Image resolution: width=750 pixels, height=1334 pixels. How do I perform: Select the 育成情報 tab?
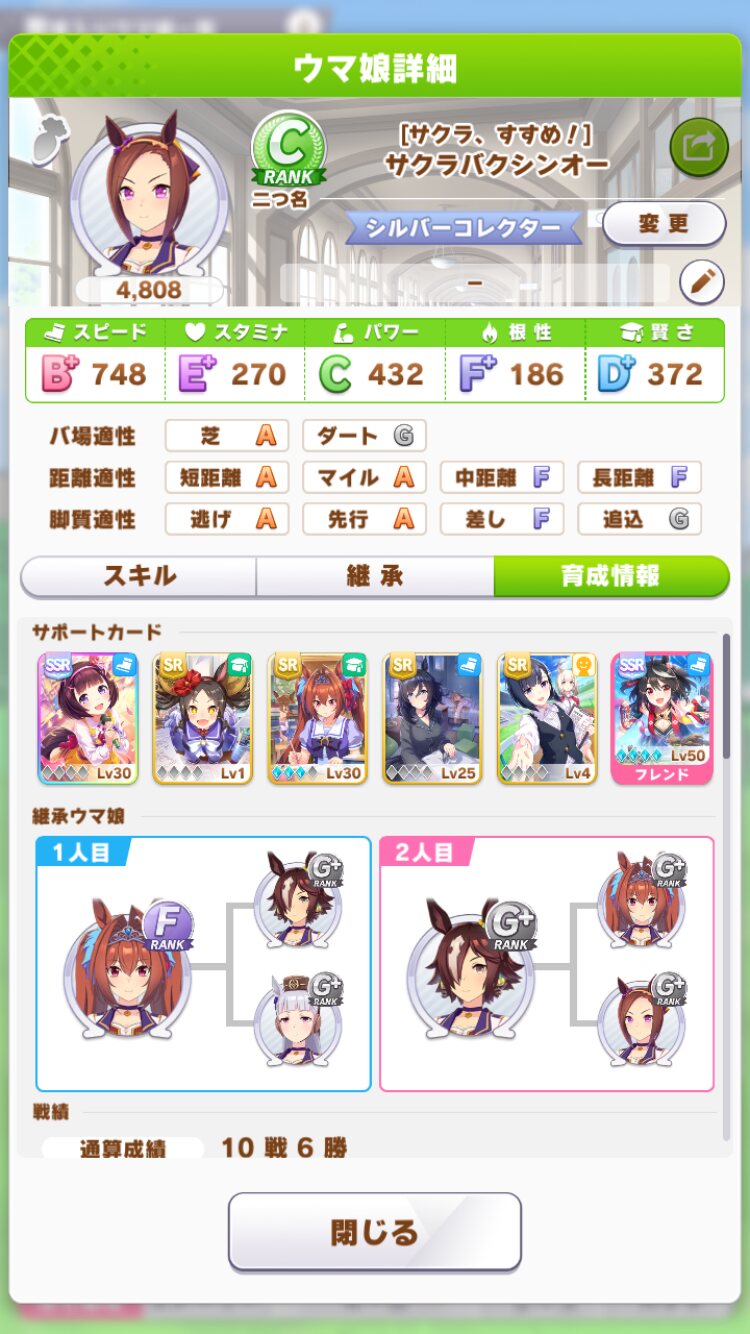click(x=610, y=576)
